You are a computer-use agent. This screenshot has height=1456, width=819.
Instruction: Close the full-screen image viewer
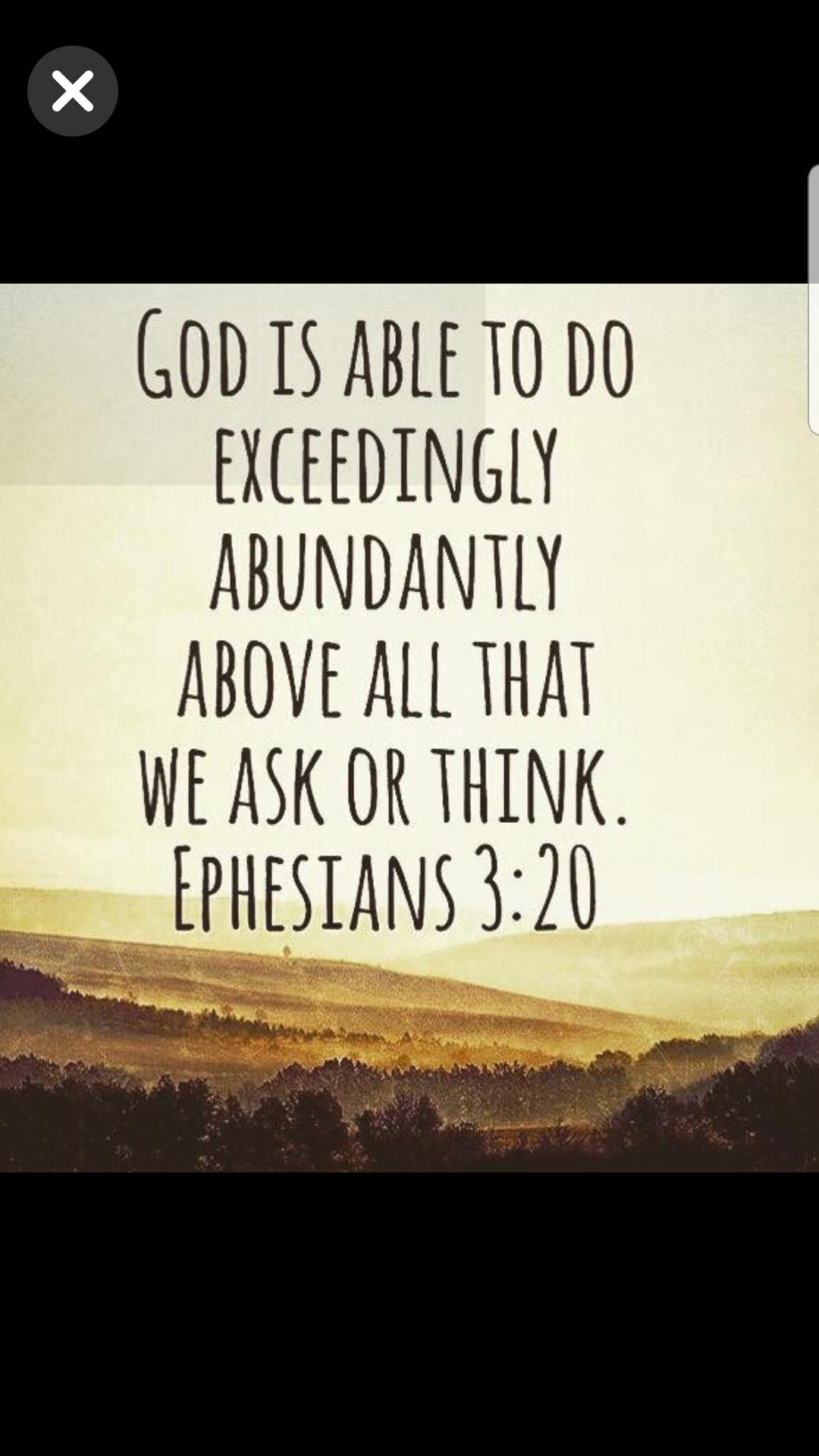[73, 91]
